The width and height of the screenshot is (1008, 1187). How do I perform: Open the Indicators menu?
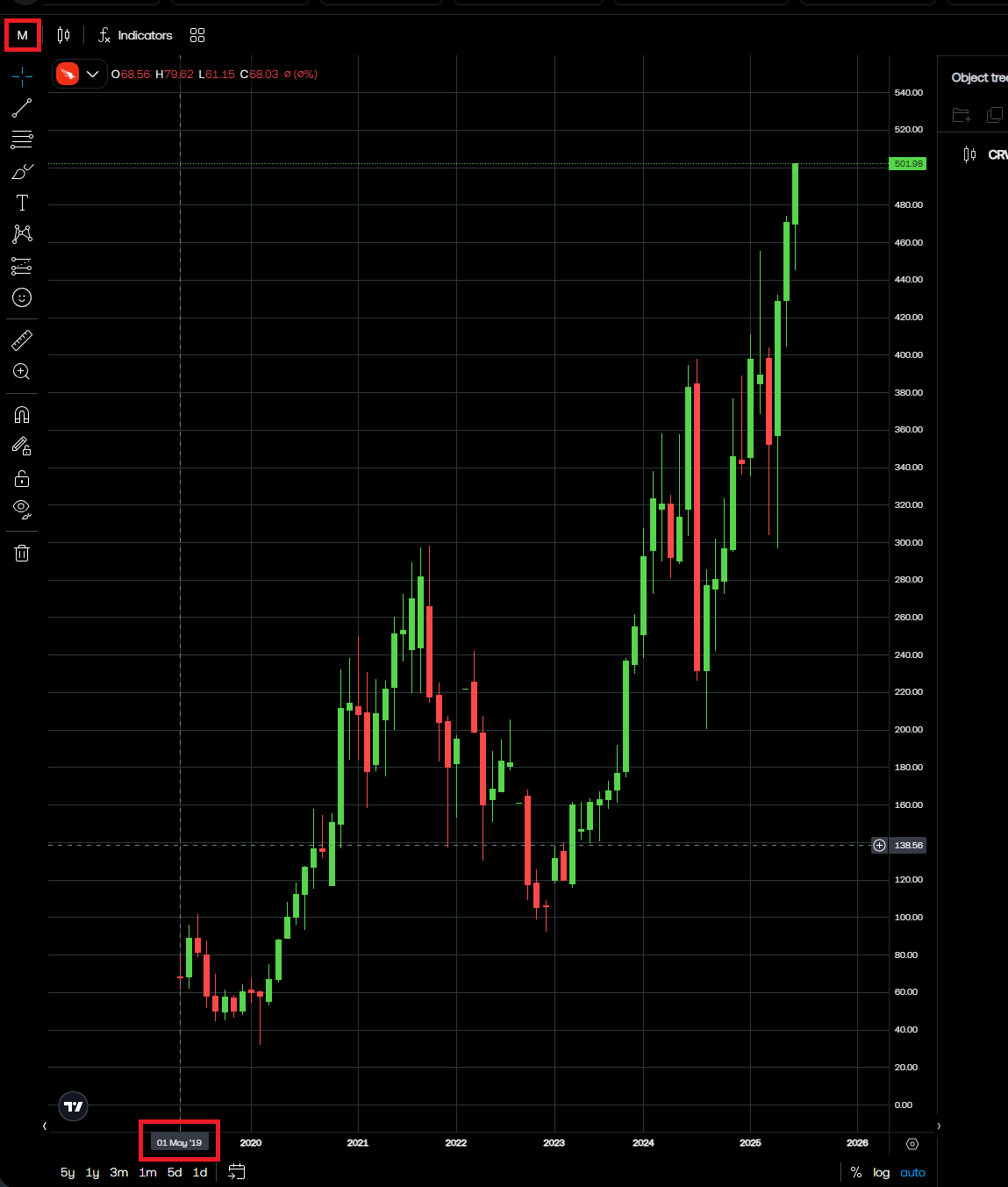click(x=135, y=35)
